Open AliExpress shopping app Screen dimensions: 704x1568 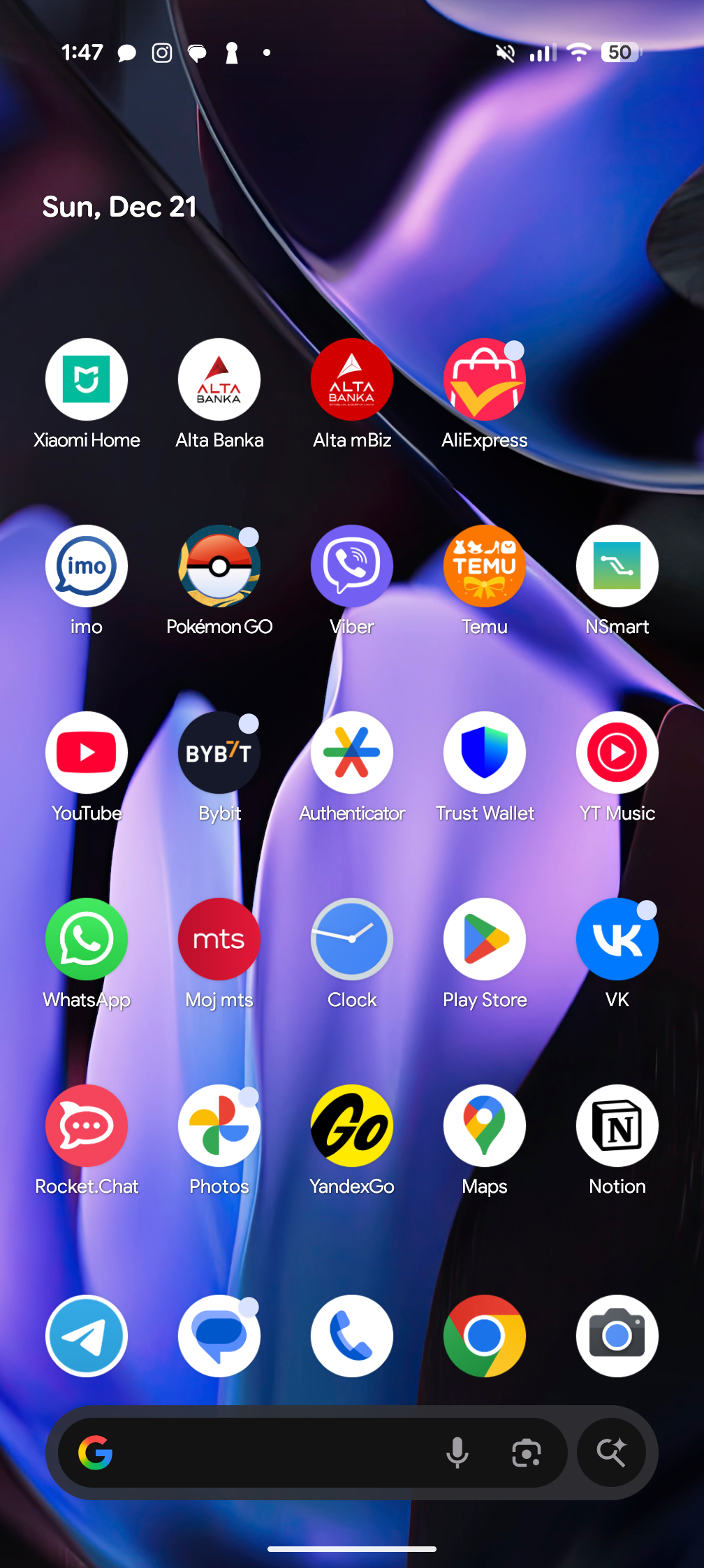485,379
